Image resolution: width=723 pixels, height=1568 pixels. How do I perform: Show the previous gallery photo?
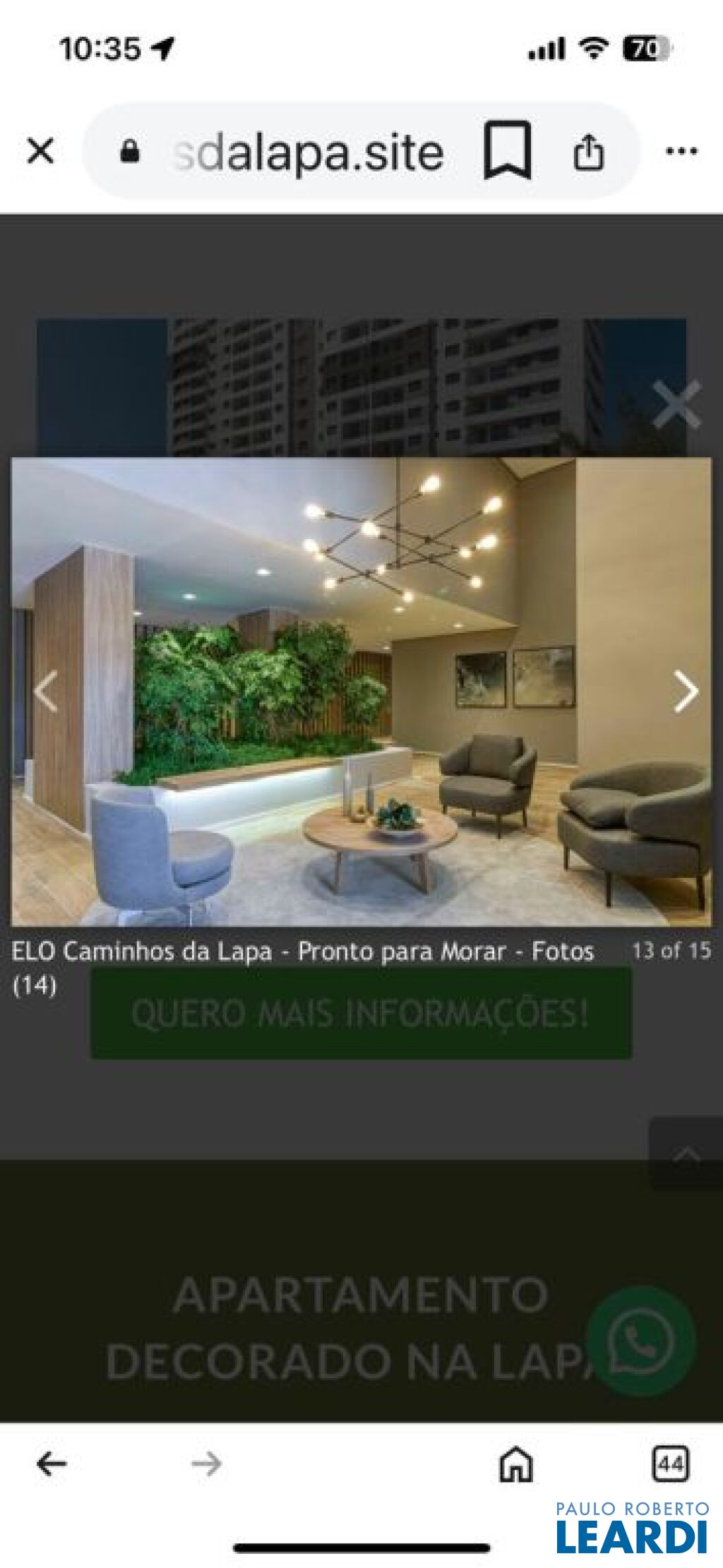pos(47,692)
